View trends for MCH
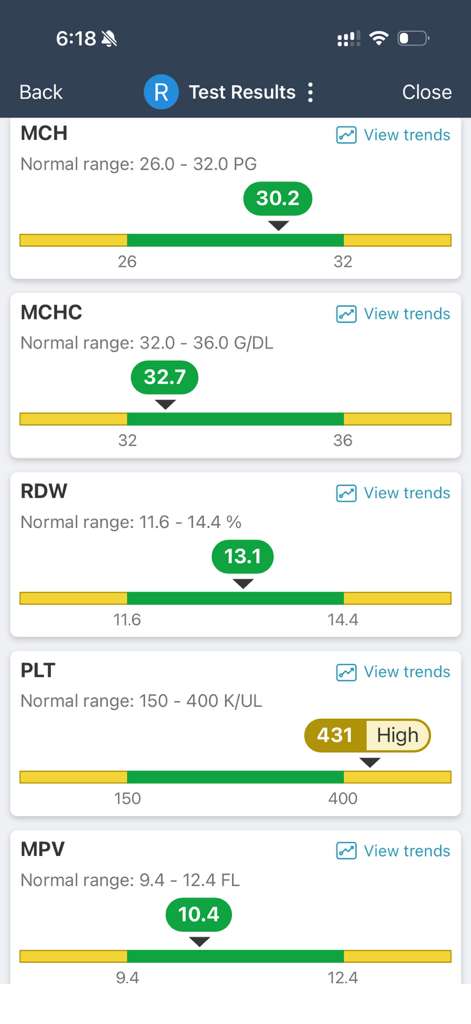Viewport: 471px width, 1024px height. (393, 135)
